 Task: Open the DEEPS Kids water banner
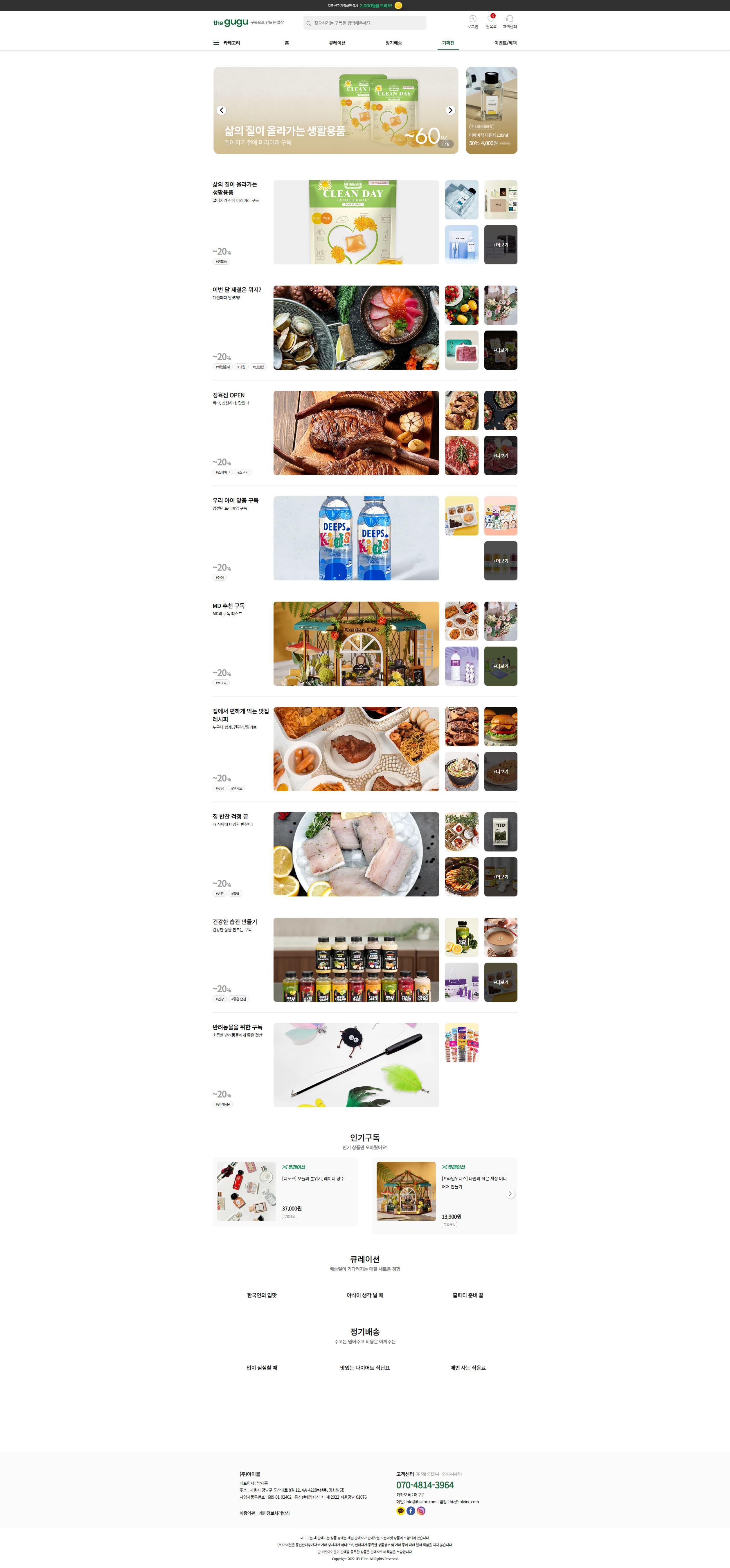coord(356,538)
